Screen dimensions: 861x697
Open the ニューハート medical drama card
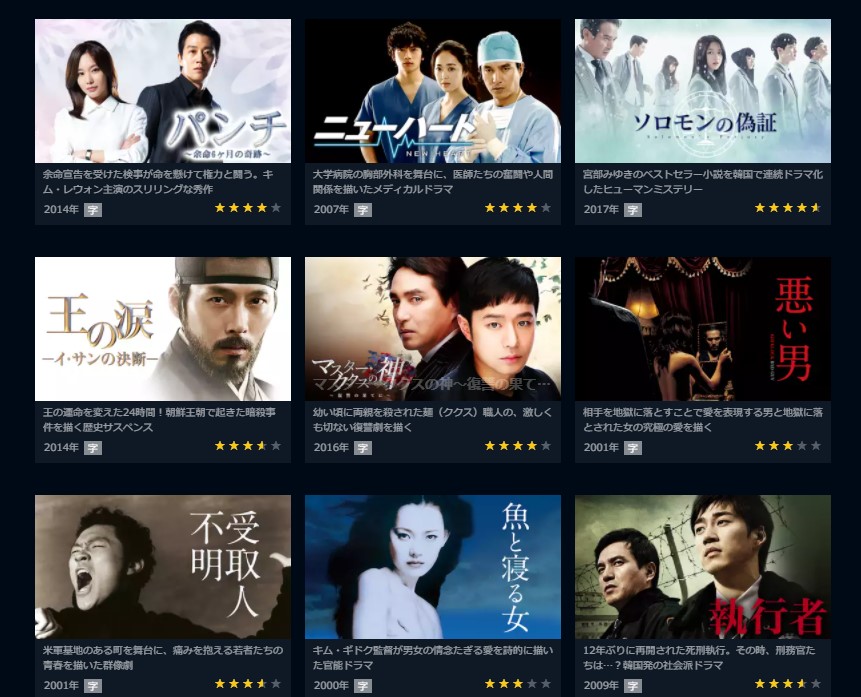pos(432,92)
